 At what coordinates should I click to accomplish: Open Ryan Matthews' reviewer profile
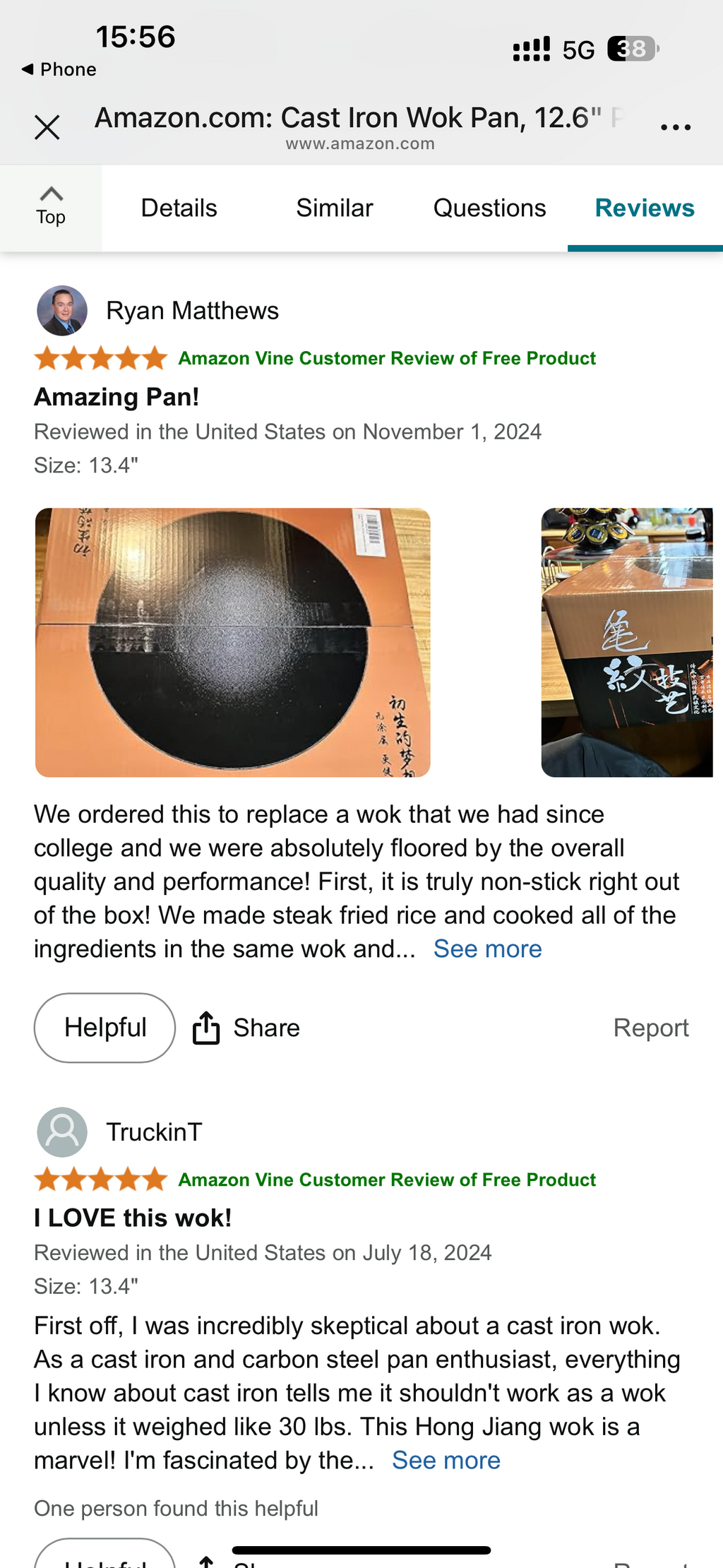[192, 311]
